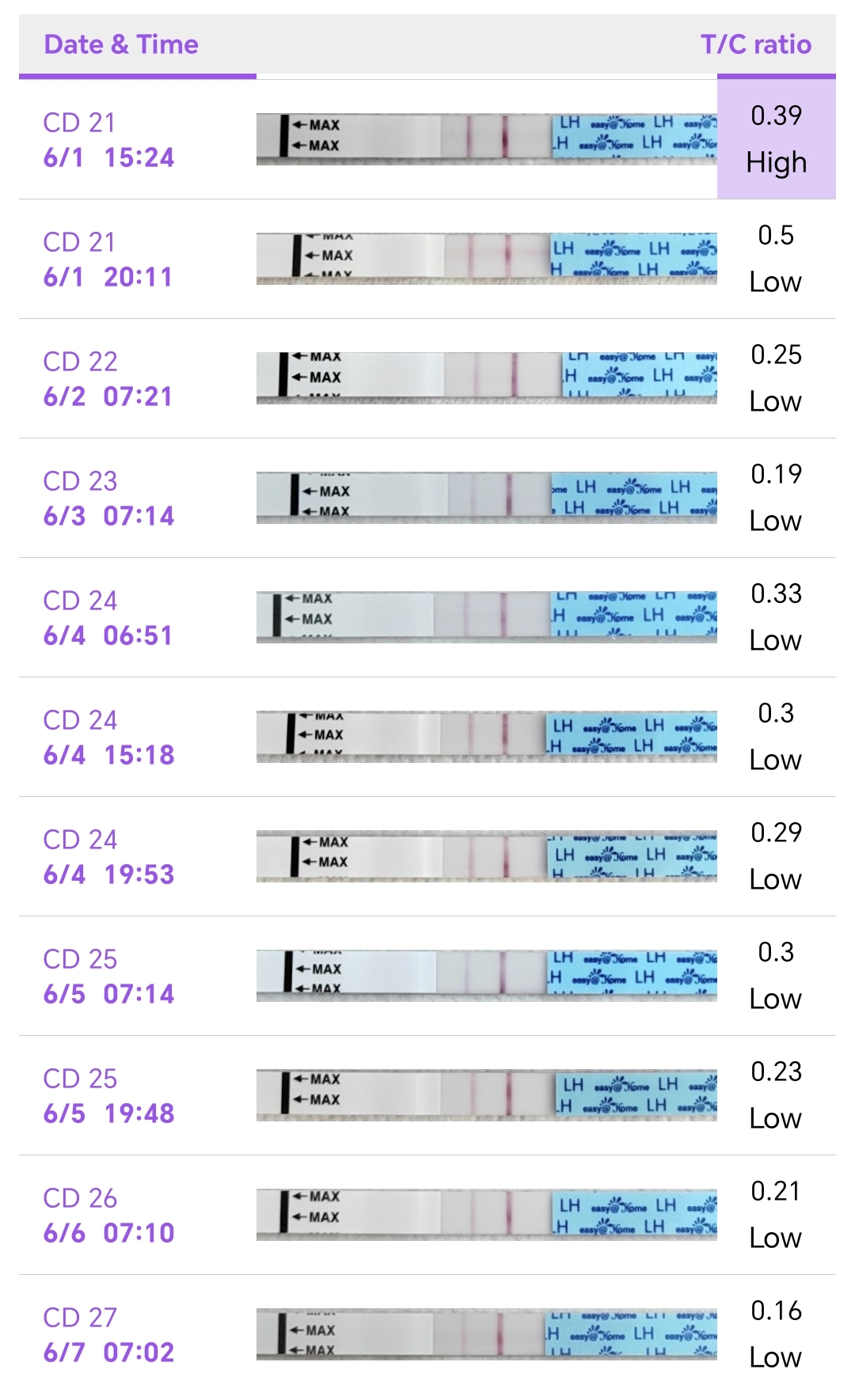Image resolution: width=855 pixels, height=1400 pixels.
Task: View the CD 26 6/6 07:10 result
Action: click(x=427, y=1215)
